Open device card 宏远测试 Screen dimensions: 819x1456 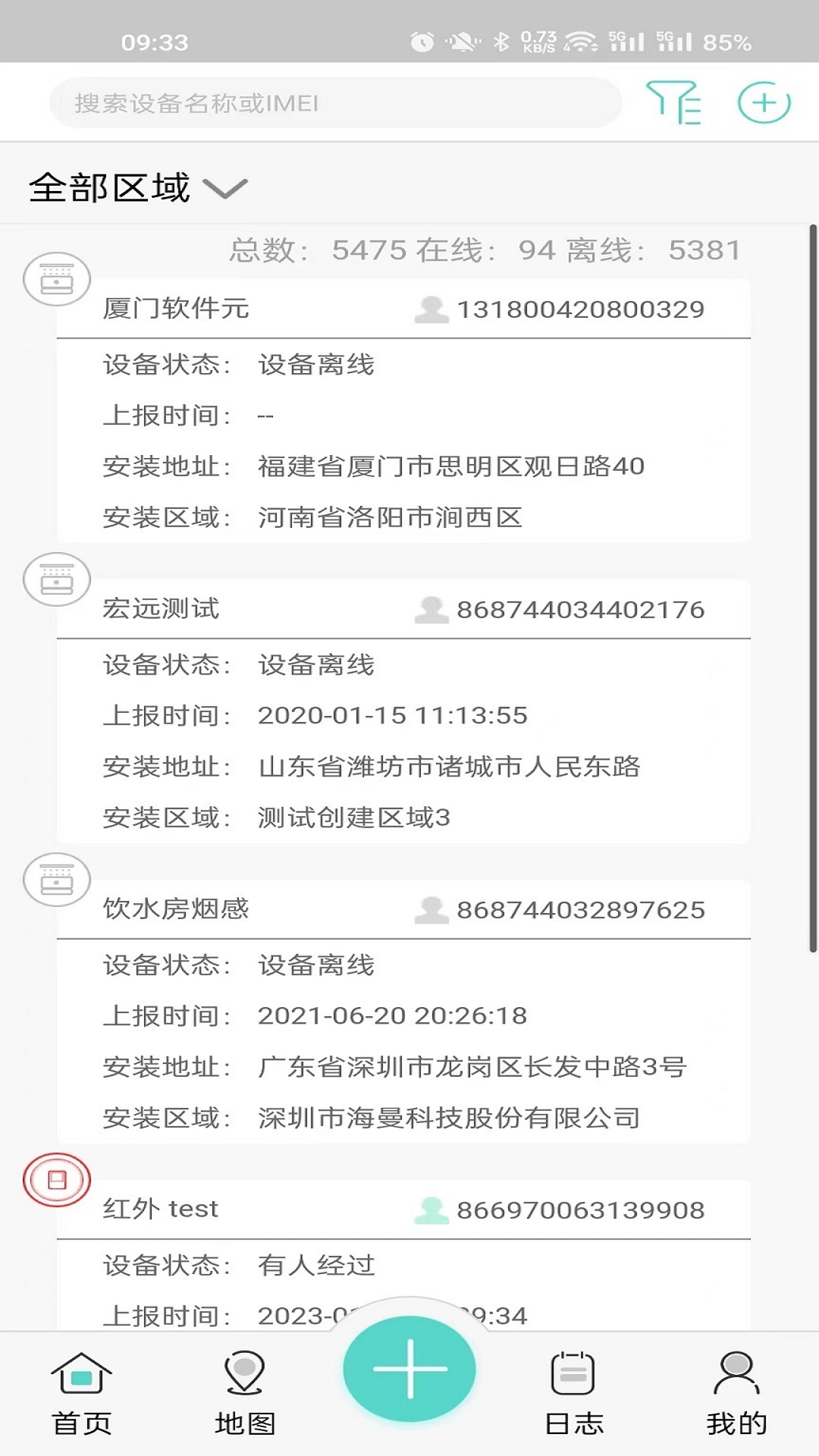[x=403, y=711]
